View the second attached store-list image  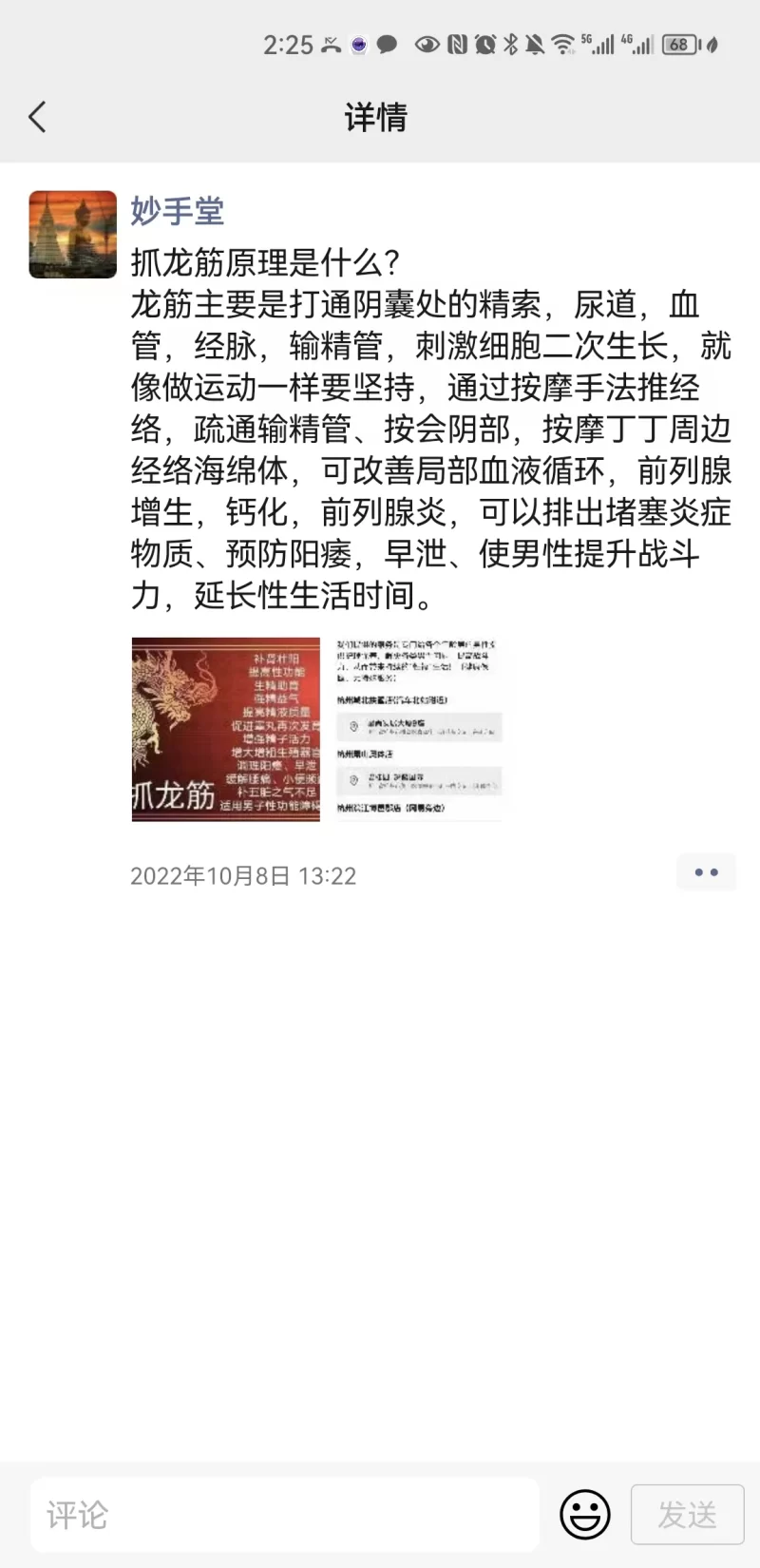click(x=418, y=729)
